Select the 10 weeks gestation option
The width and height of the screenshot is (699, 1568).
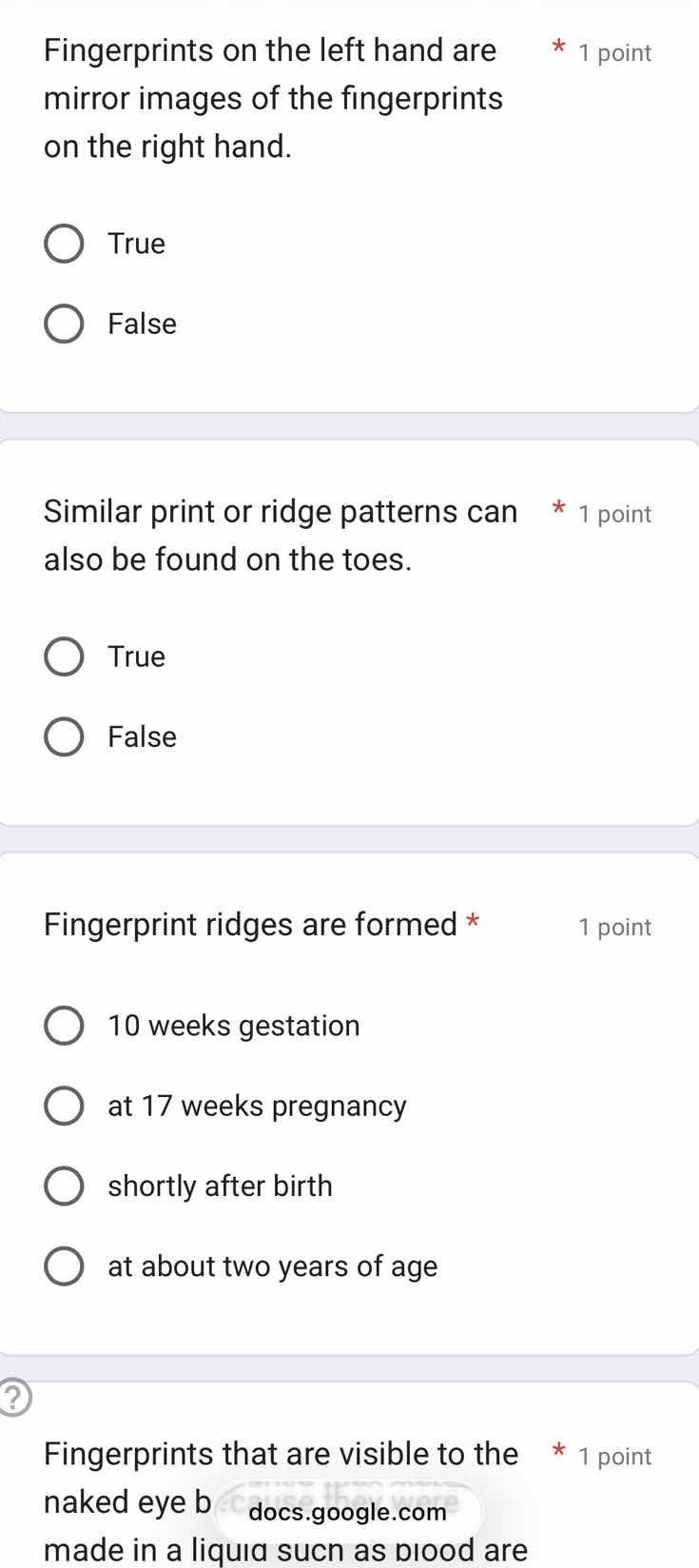pyautogui.click(x=63, y=1025)
